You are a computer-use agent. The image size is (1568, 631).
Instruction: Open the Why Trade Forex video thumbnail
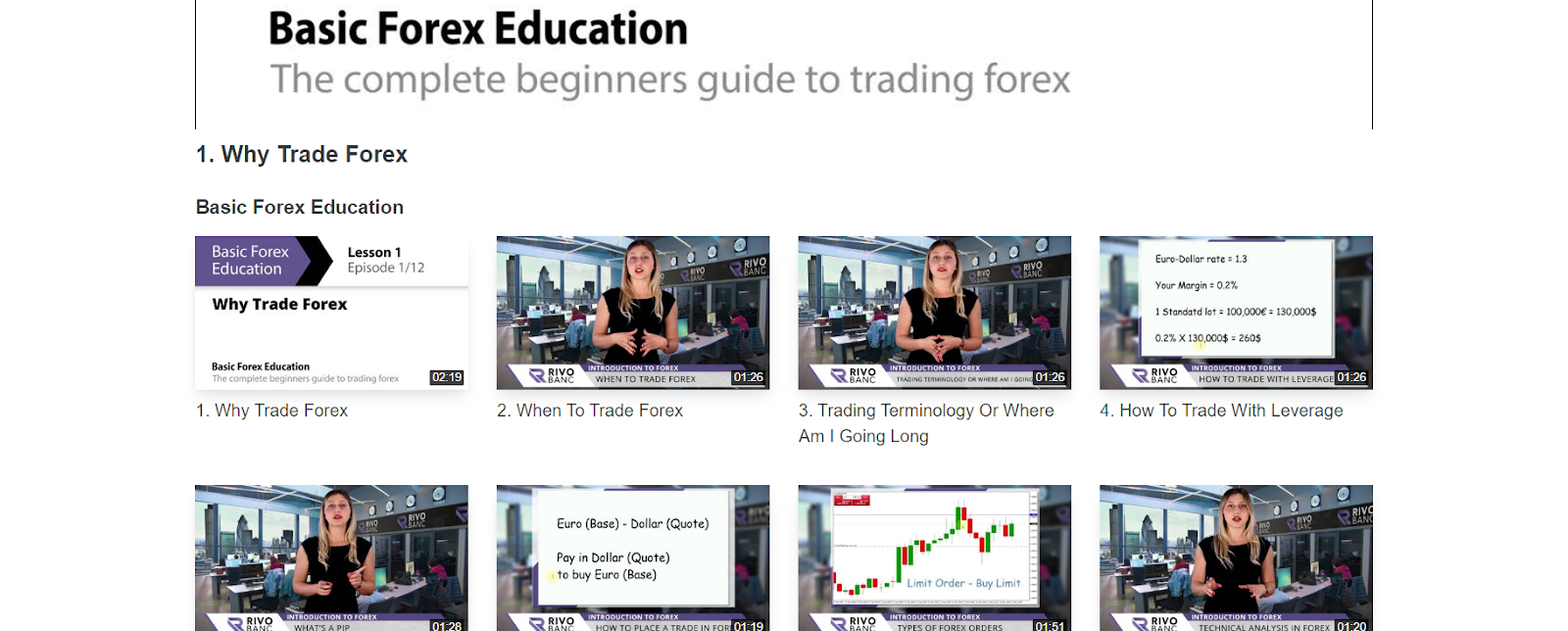point(331,313)
